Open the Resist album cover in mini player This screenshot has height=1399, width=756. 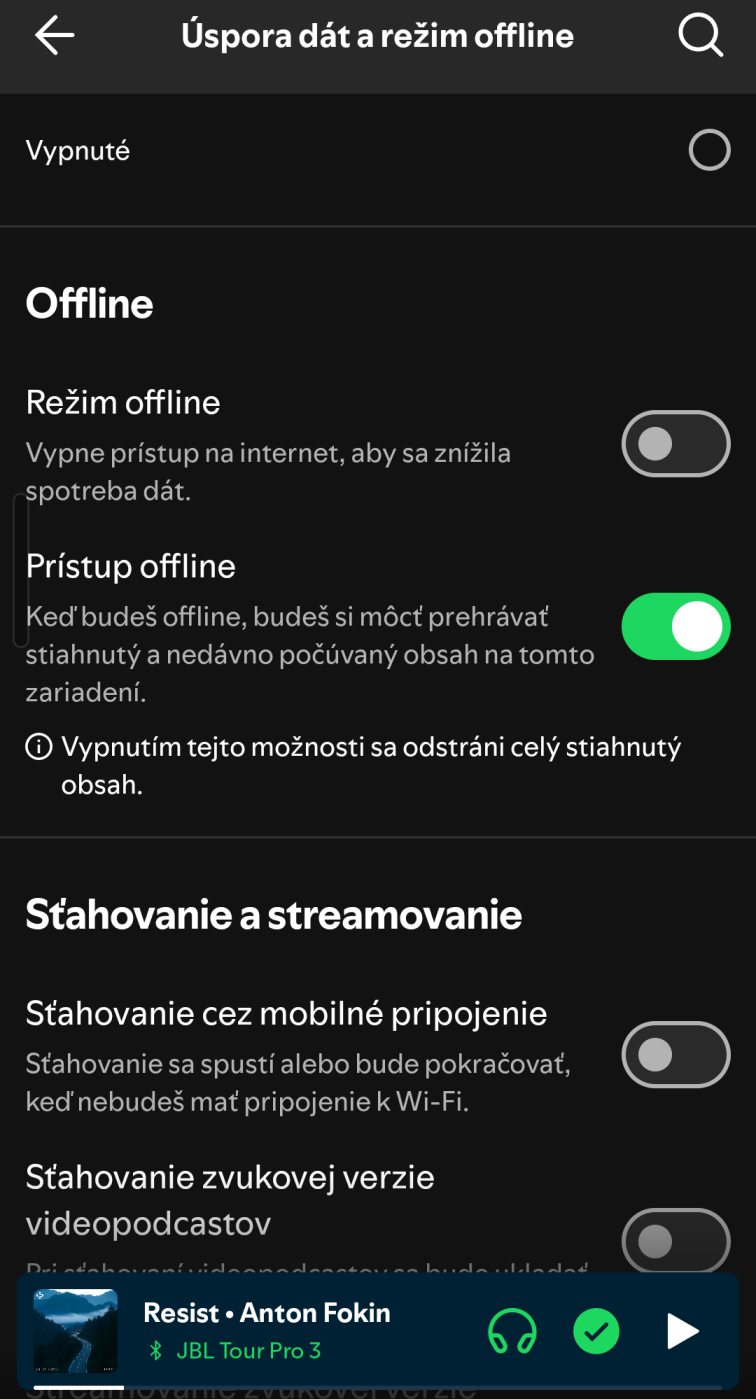pyautogui.click(x=76, y=1331)
